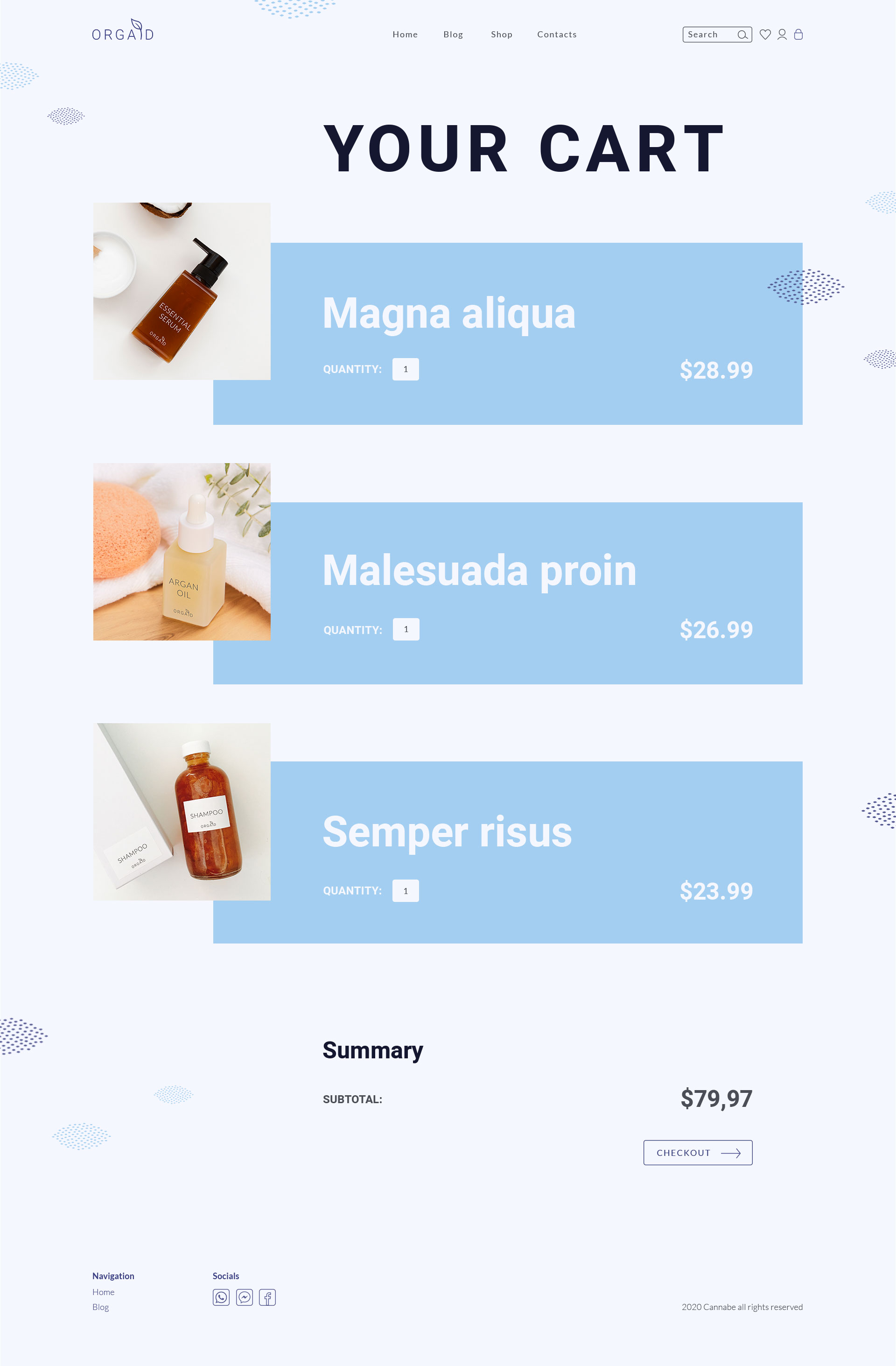Open the WhatsApp social icon
Viewport: 896px width, 1366px height.
(221, 1297)
